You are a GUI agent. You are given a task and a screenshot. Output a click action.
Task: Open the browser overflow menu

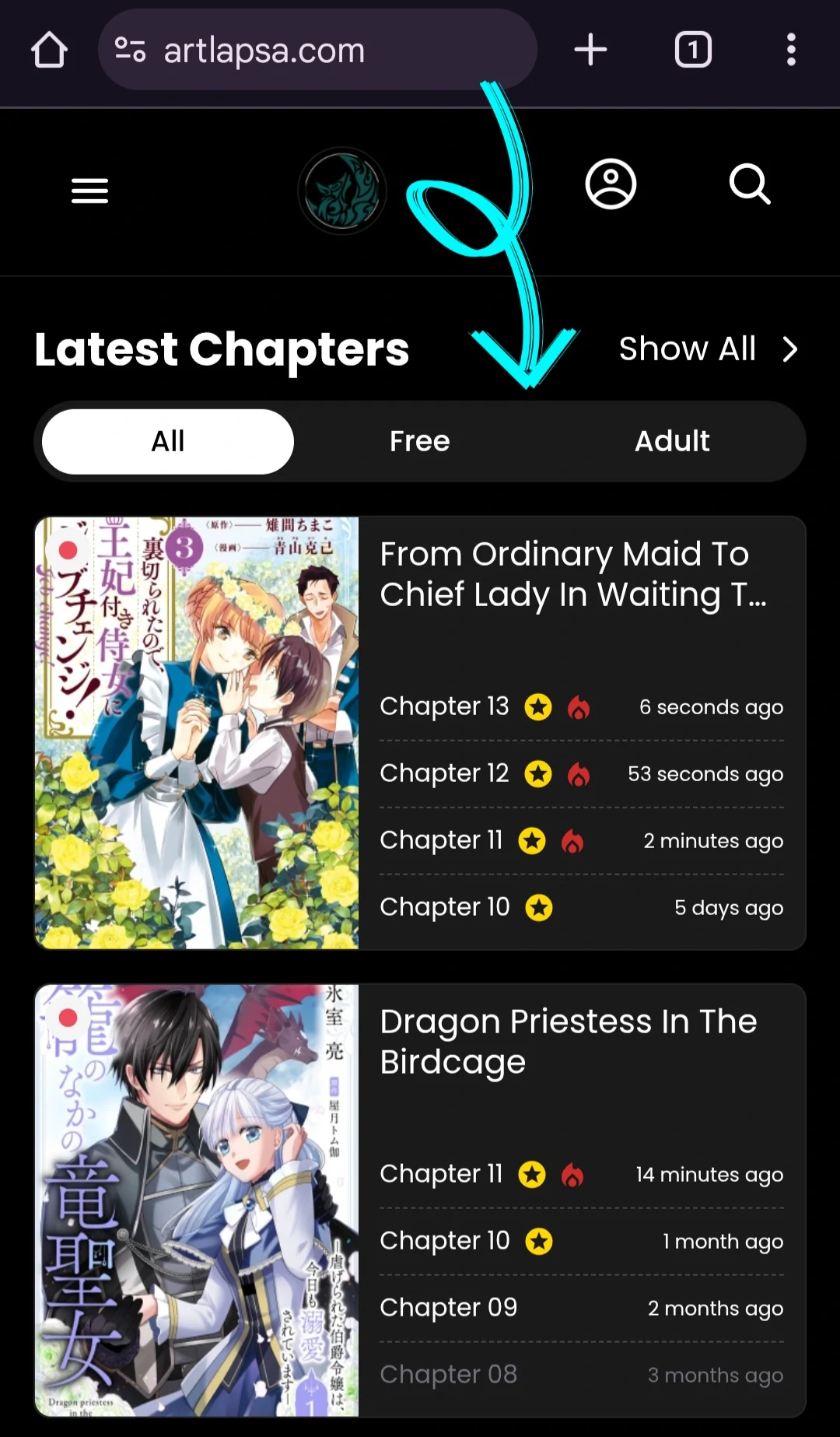coord(791,51)
